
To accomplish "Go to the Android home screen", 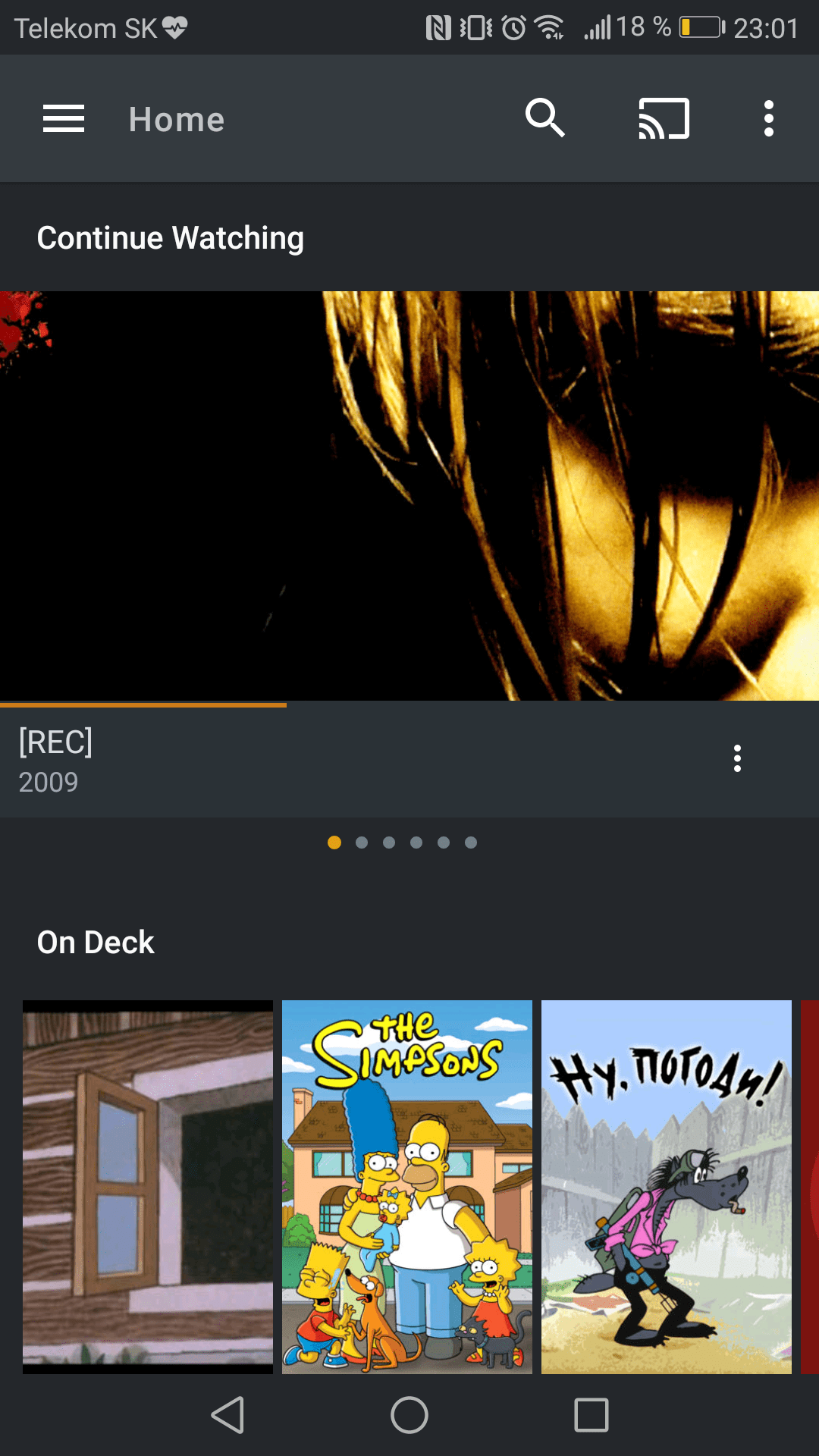I will [x=409, y=1415].
